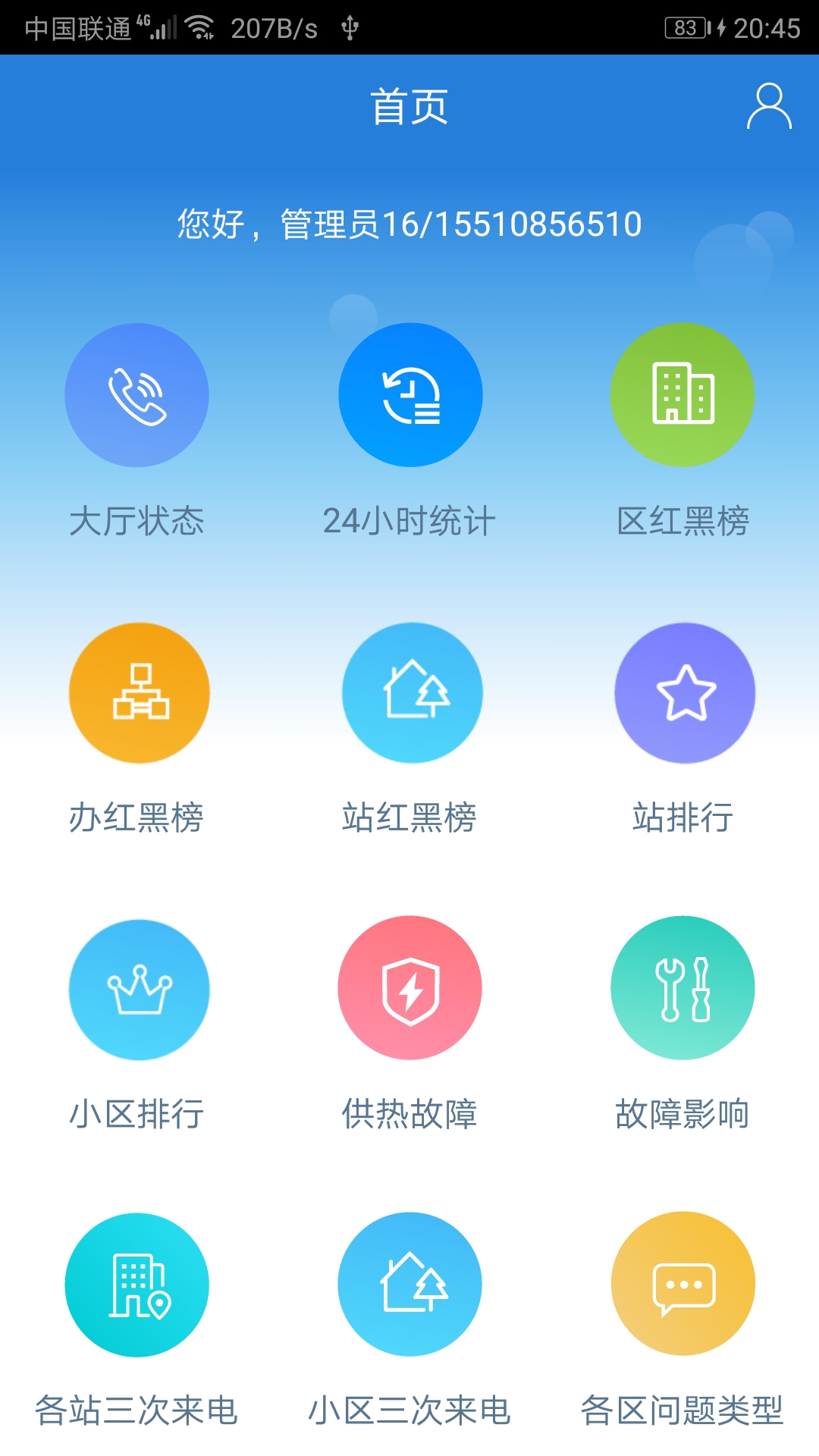This screenshot has height=1456, width=819.
Task: Open 站红黑榜 station ranking
Action: [x=412, y=692]
